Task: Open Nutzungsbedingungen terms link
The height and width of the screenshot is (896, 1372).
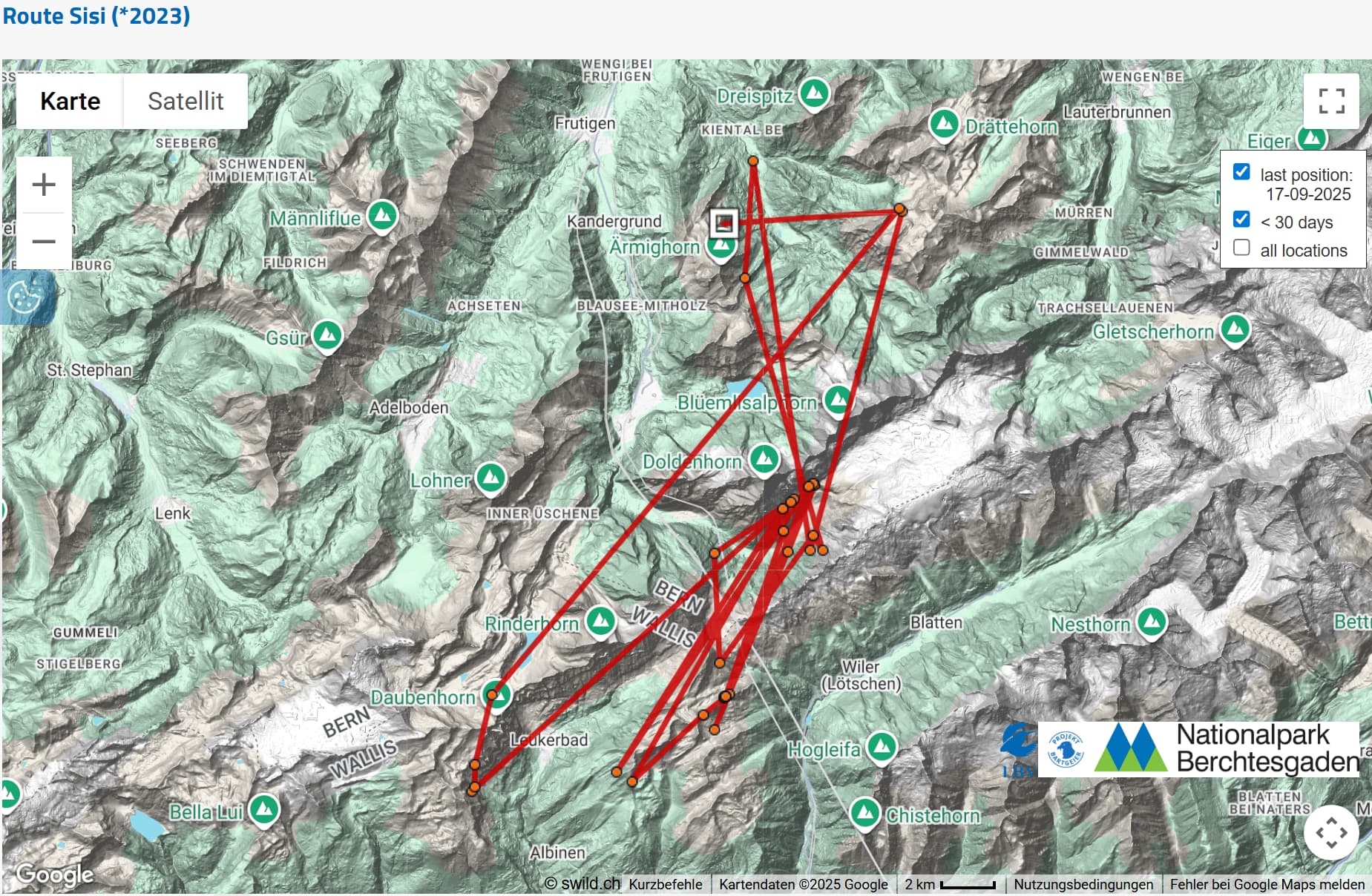Action: click(x=1083, y=884)
